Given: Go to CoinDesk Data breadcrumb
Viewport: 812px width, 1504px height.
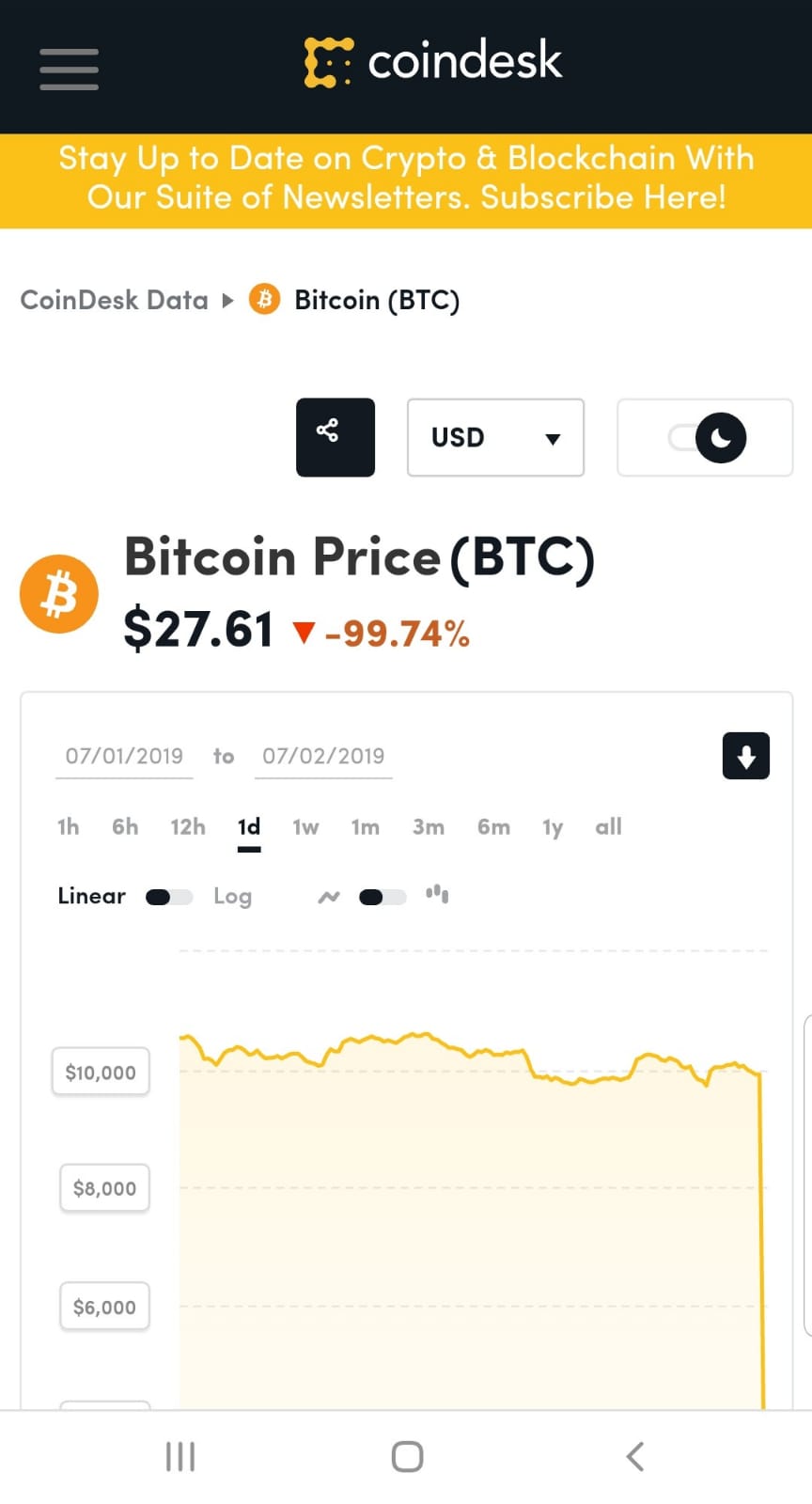Looking at the screenshot, I should [114, 300].
